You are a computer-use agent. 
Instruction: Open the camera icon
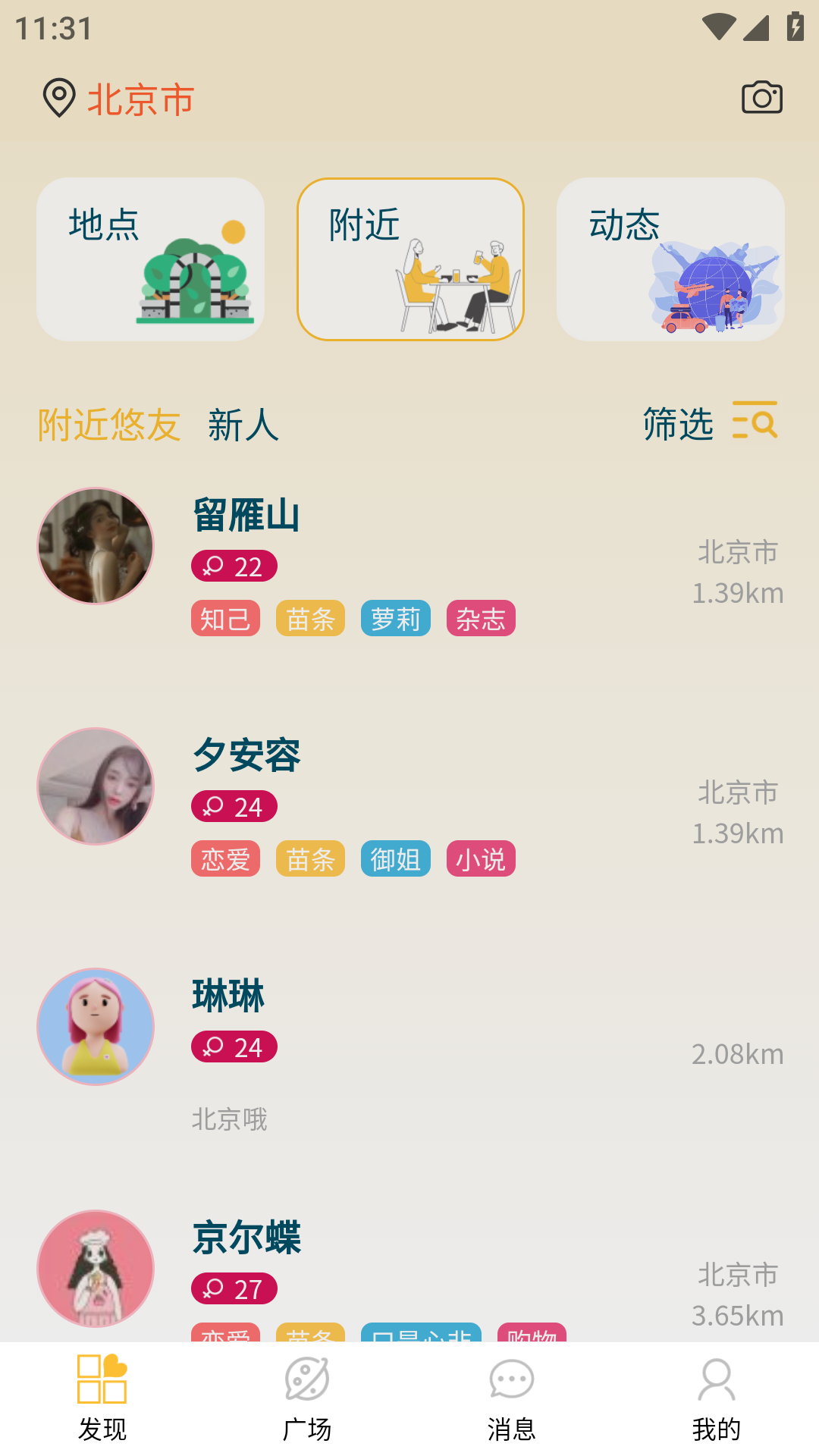tap(761, 98)
